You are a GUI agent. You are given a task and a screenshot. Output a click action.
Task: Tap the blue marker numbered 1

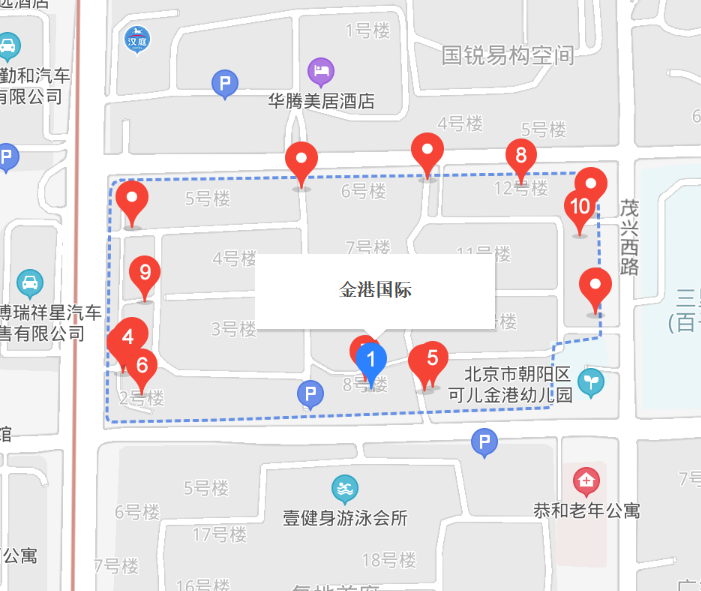(x=371, y=360)
